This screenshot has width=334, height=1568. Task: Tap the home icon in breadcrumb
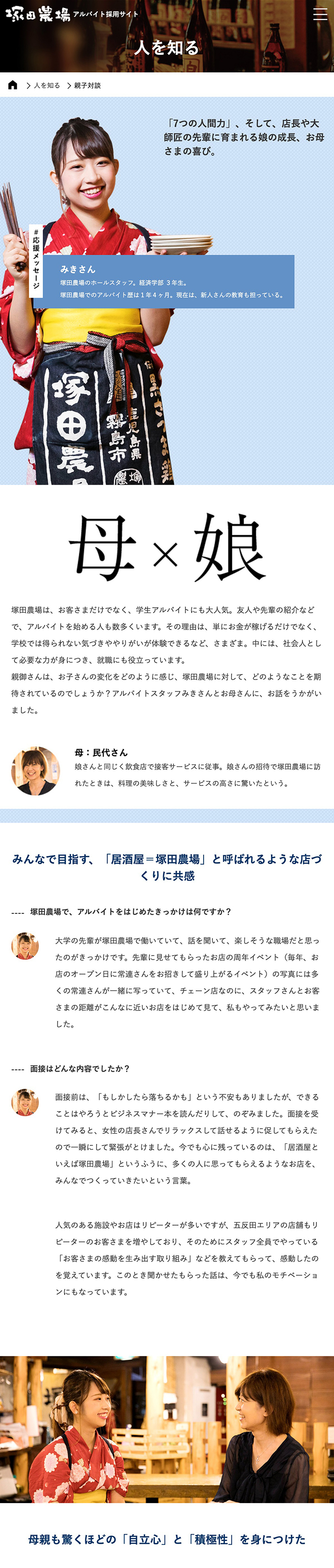[x=13, y=85]
